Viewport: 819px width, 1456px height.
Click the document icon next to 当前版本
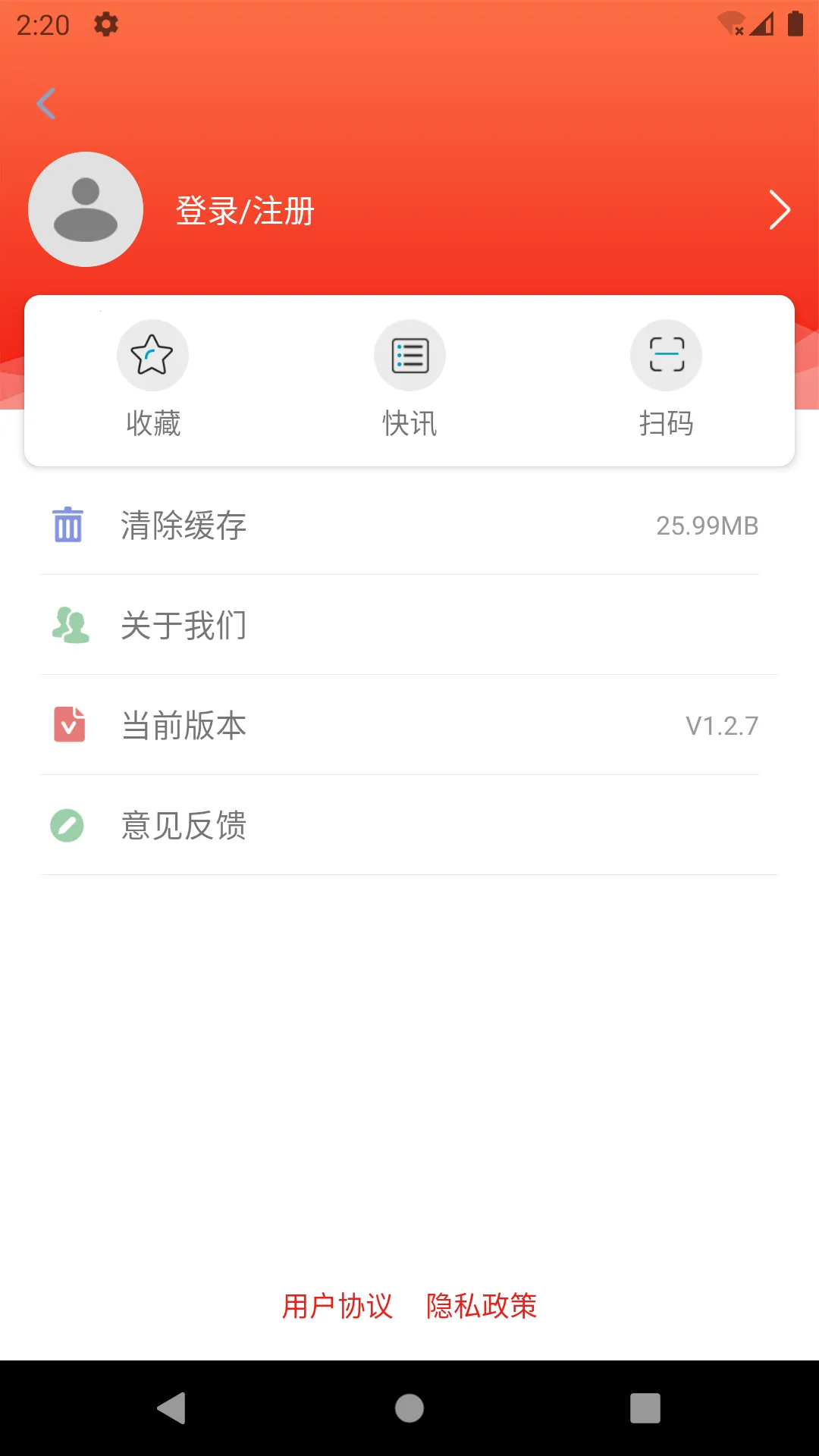[68, 724]
